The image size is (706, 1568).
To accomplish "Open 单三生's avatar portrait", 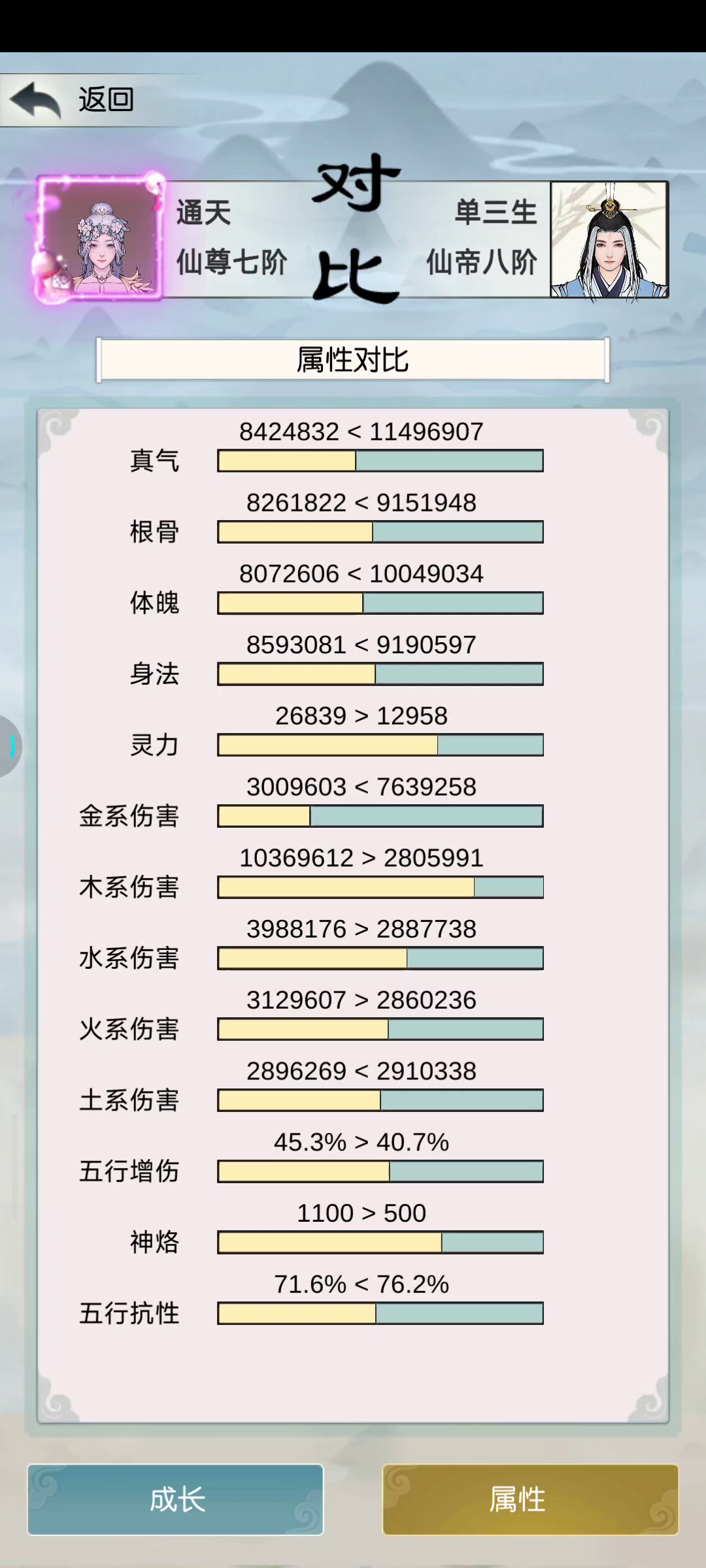I will click(609, 240).
